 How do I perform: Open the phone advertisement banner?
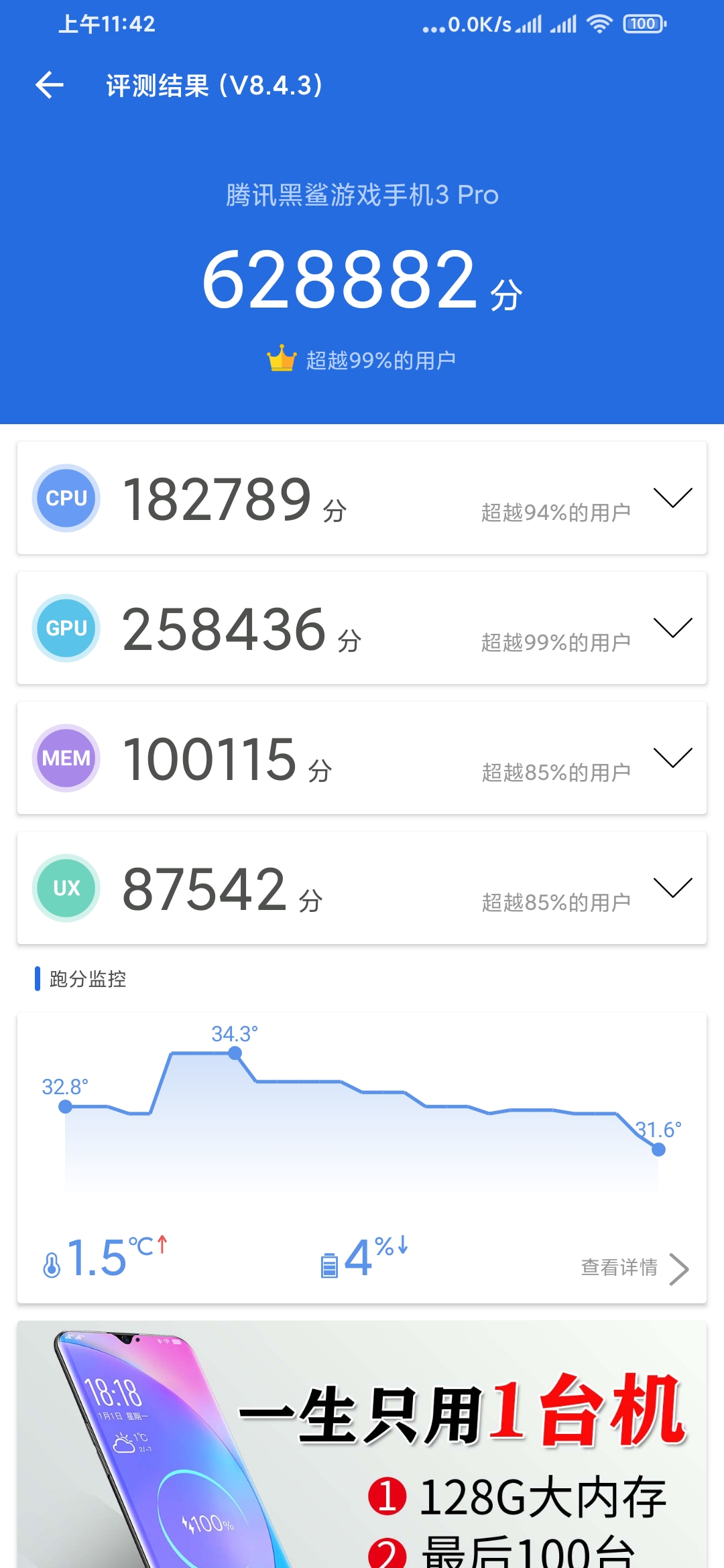point(362,1445)
